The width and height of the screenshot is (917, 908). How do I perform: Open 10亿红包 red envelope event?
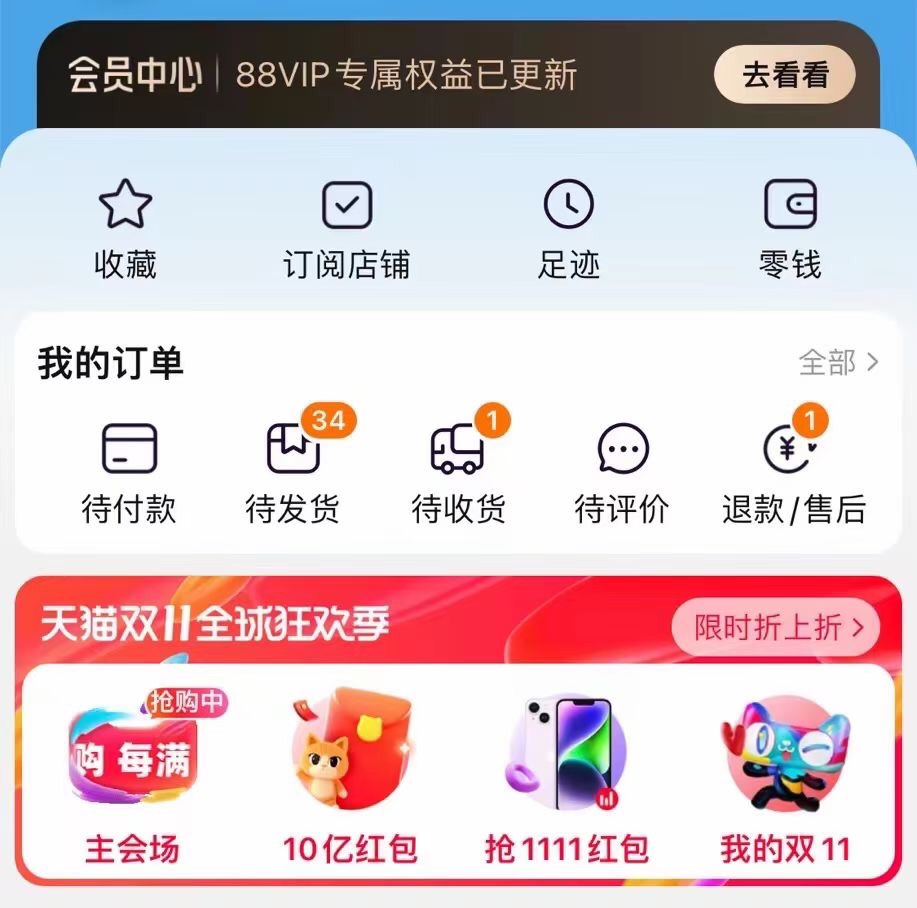tap(350, 780)
